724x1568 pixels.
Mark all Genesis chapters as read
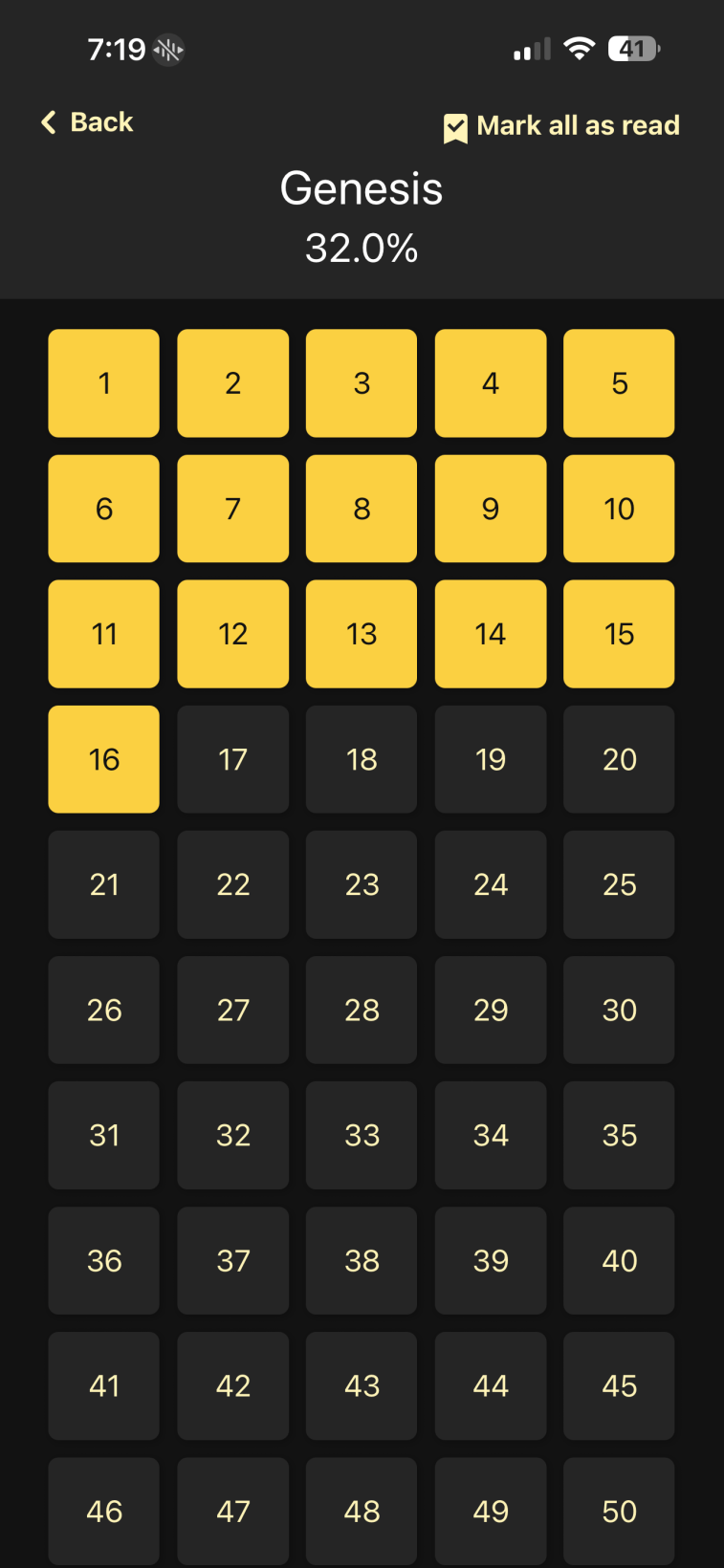[x=561, y=126]
